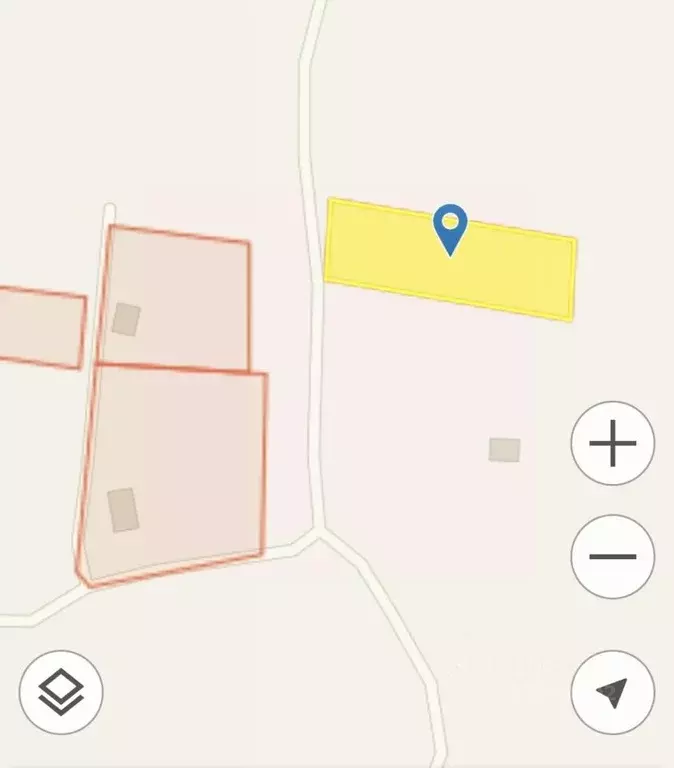Center map on my location
The image size is (674, 768).
pos(612,692)
